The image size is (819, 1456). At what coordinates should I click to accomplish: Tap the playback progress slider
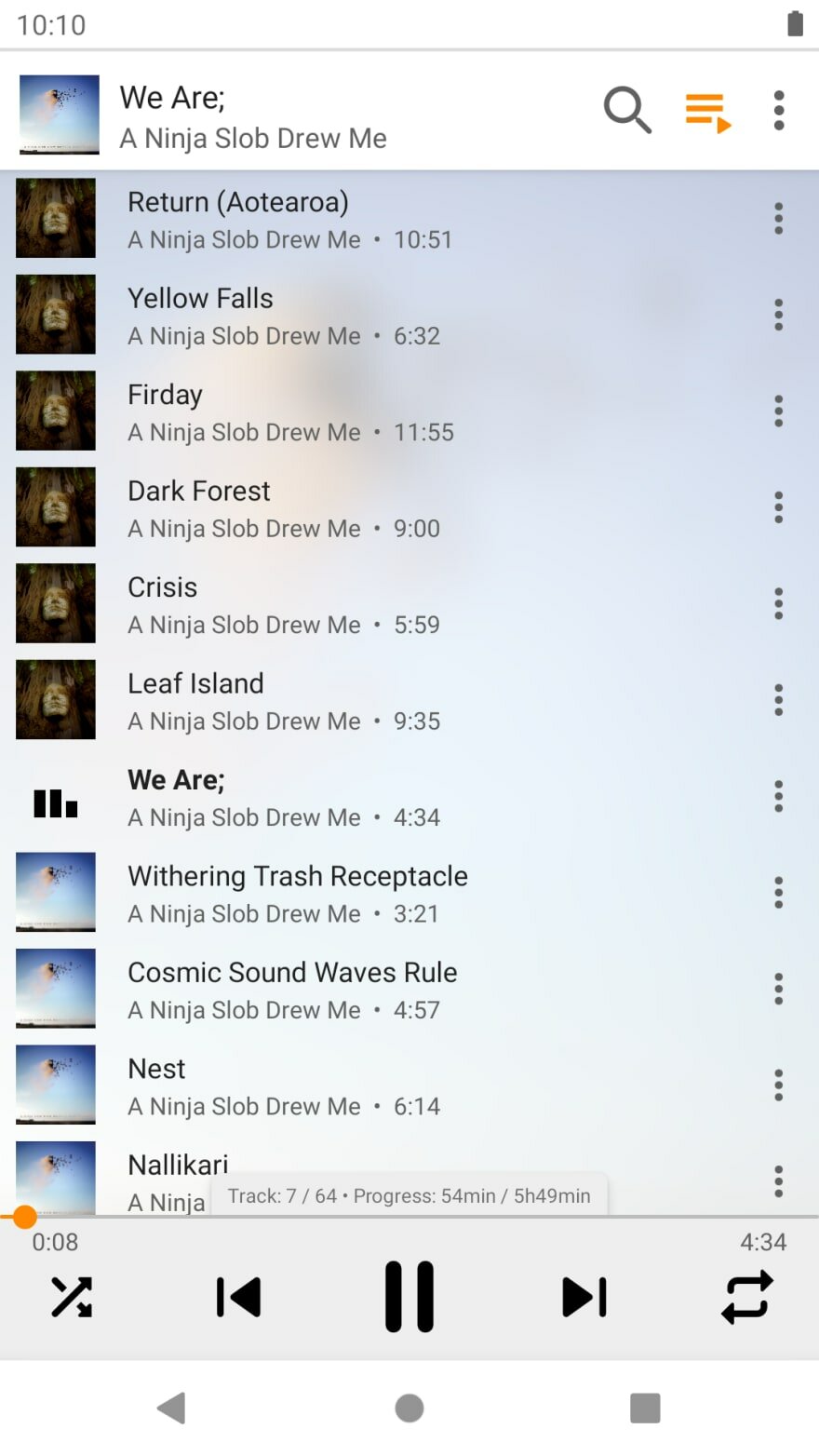click(x=409, y=1217)
